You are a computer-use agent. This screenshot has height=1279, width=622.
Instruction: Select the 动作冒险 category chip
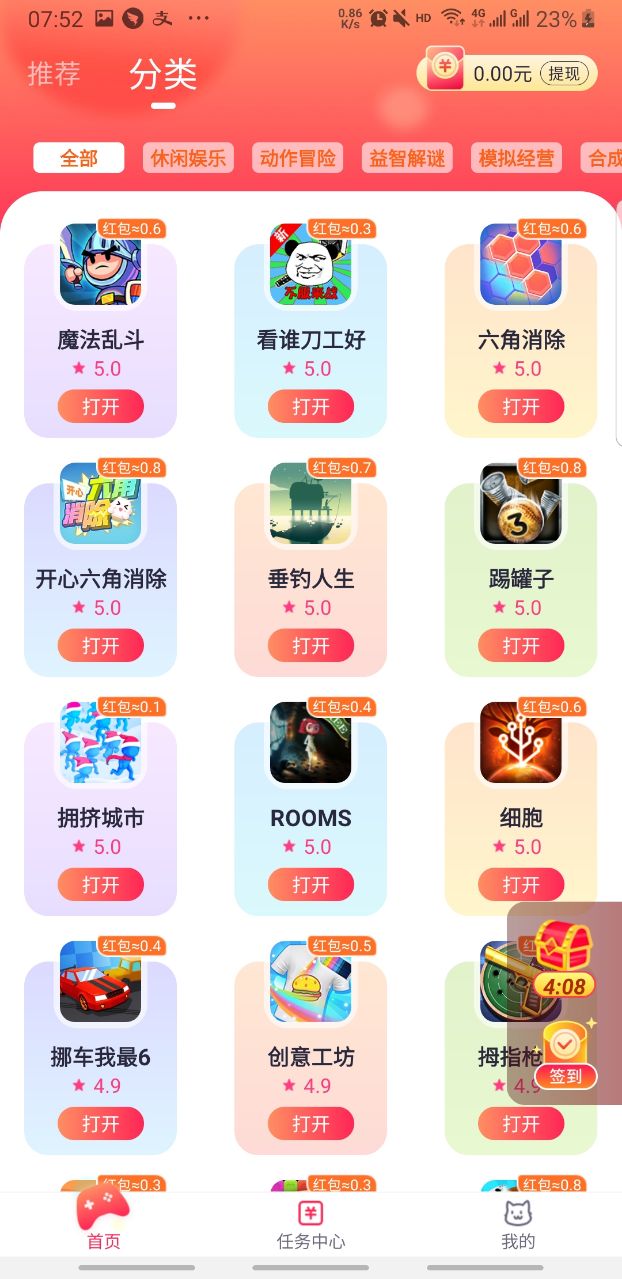297,158
